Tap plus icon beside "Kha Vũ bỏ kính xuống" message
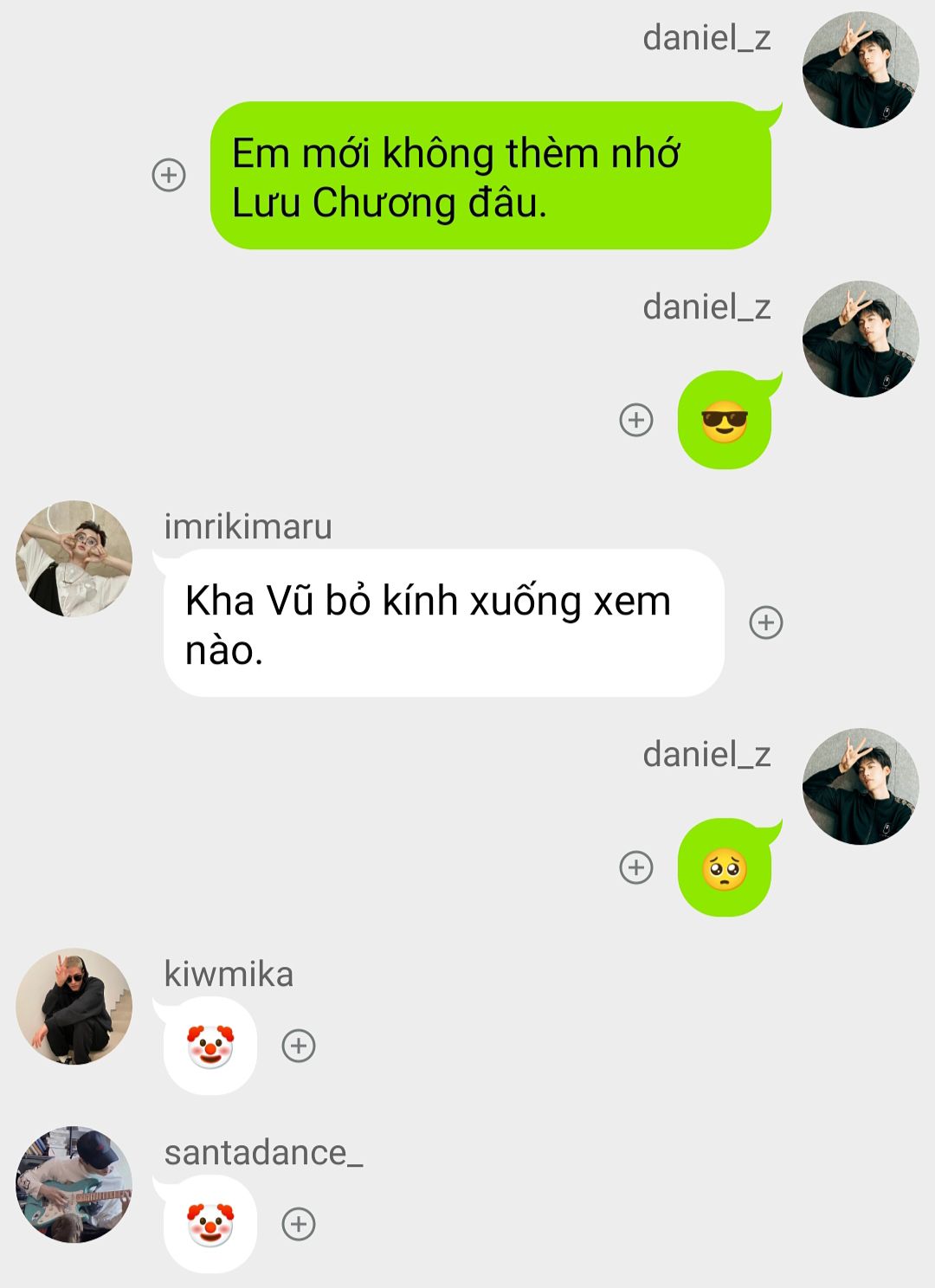The width and height of the screenshot is (935, 1288). tap(766, 622)
